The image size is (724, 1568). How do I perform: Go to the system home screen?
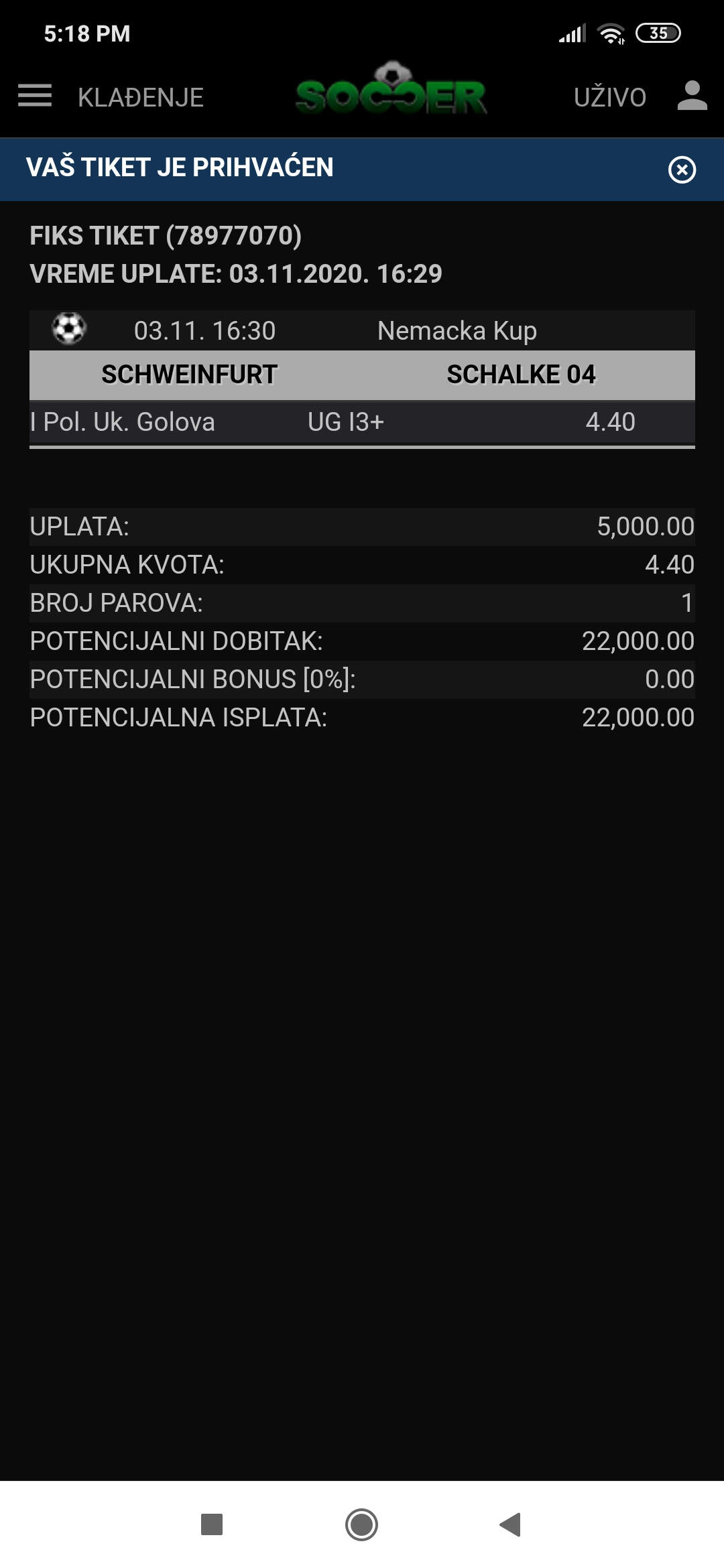tap(361, 1524)
